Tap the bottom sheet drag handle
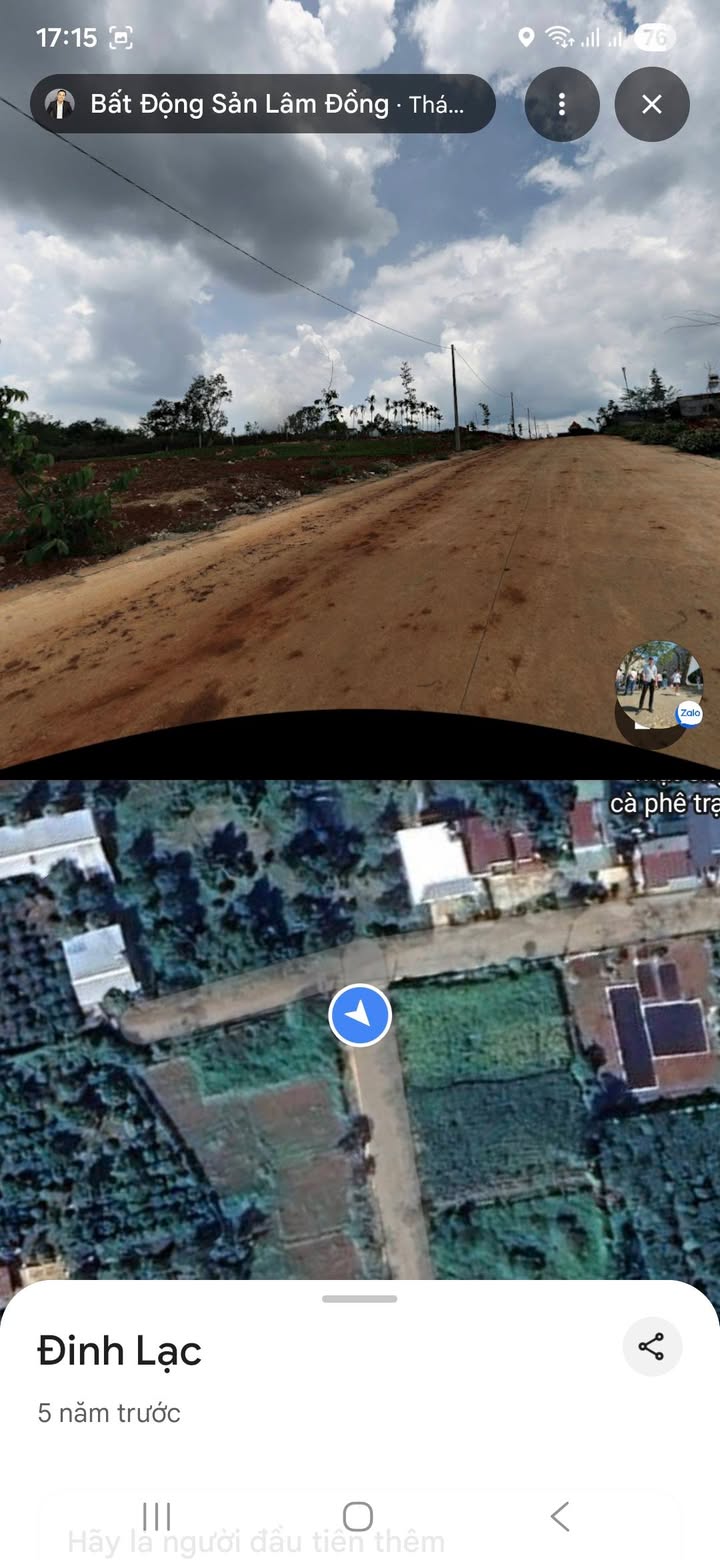Image resolution: width=720 pixels, height=1560 pixels. point(360,1299)
